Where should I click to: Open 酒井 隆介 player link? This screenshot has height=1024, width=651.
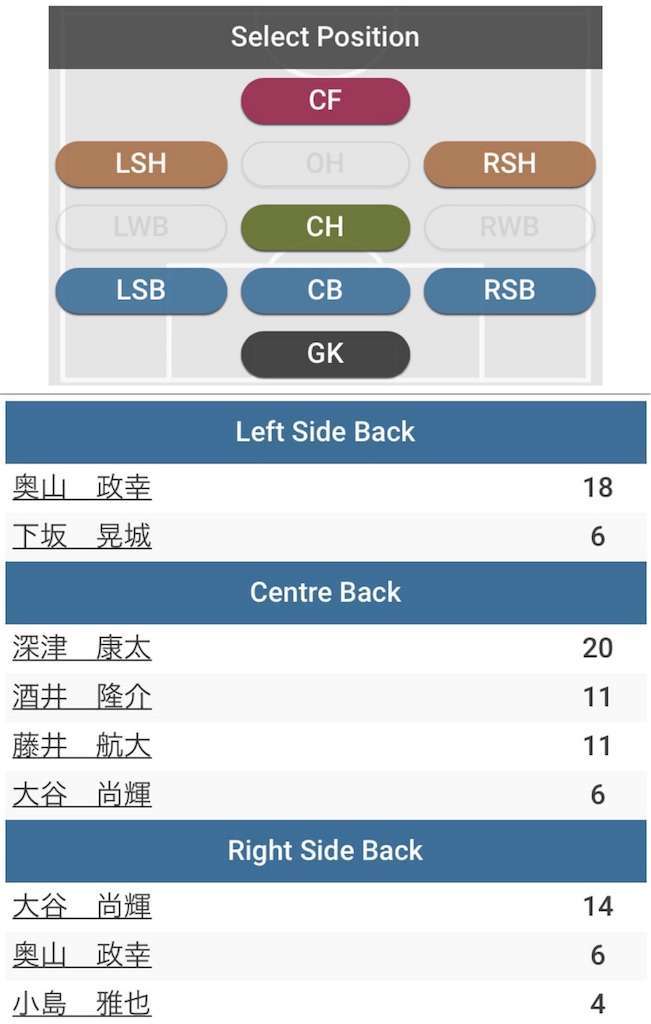[82, 697]
